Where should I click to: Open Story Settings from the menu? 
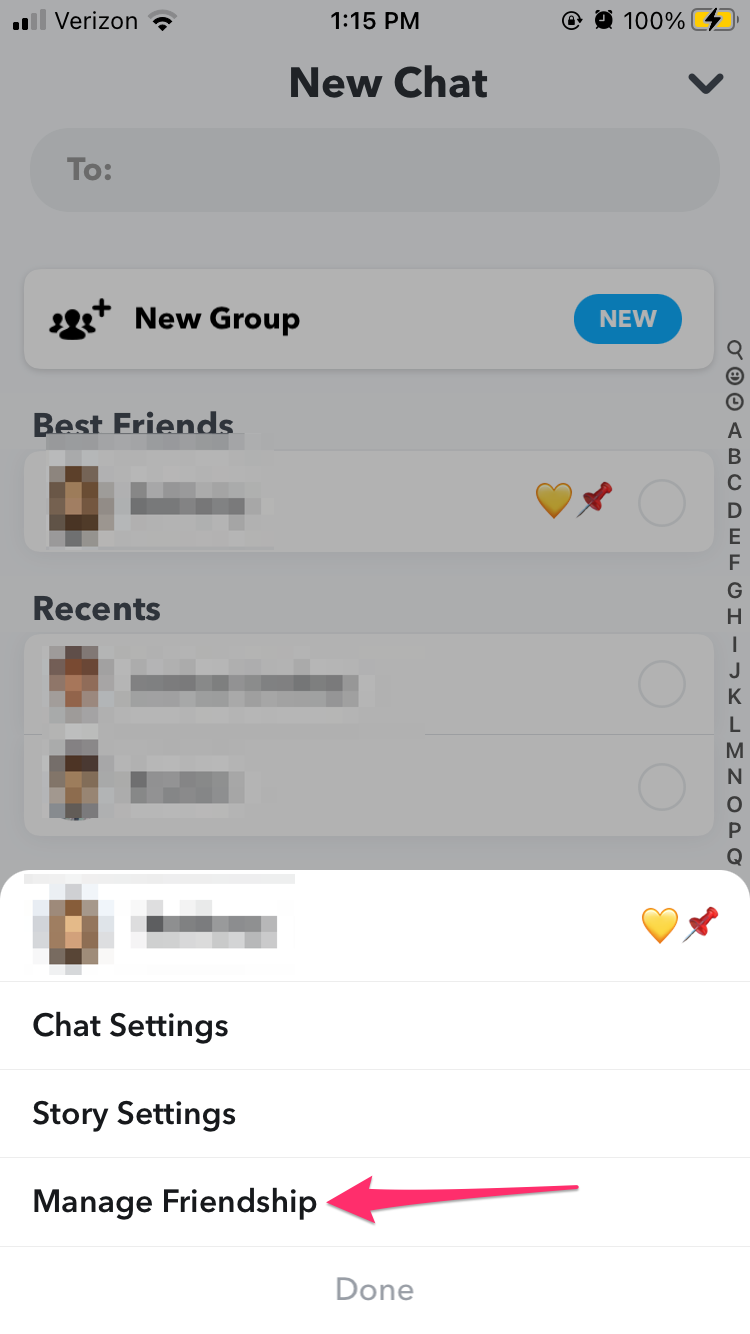tap(134, 1113)
